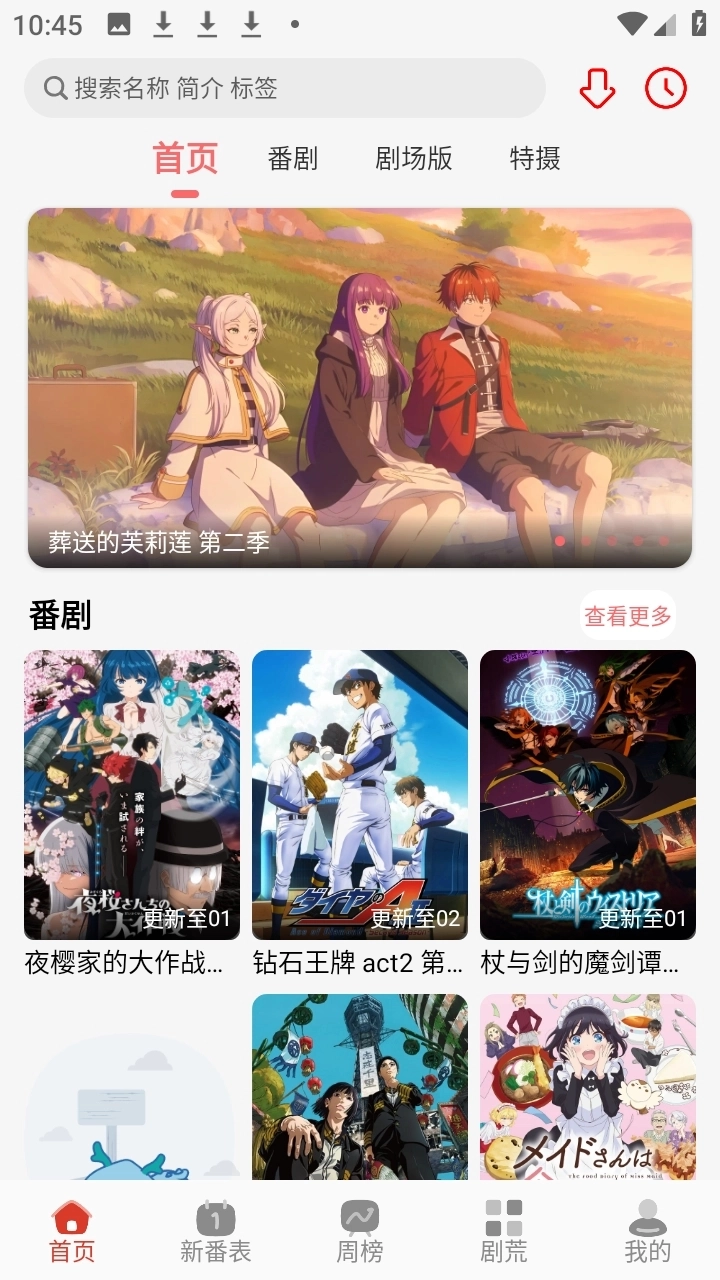Switch to the 剧场版 top tab

click(413, 158)
